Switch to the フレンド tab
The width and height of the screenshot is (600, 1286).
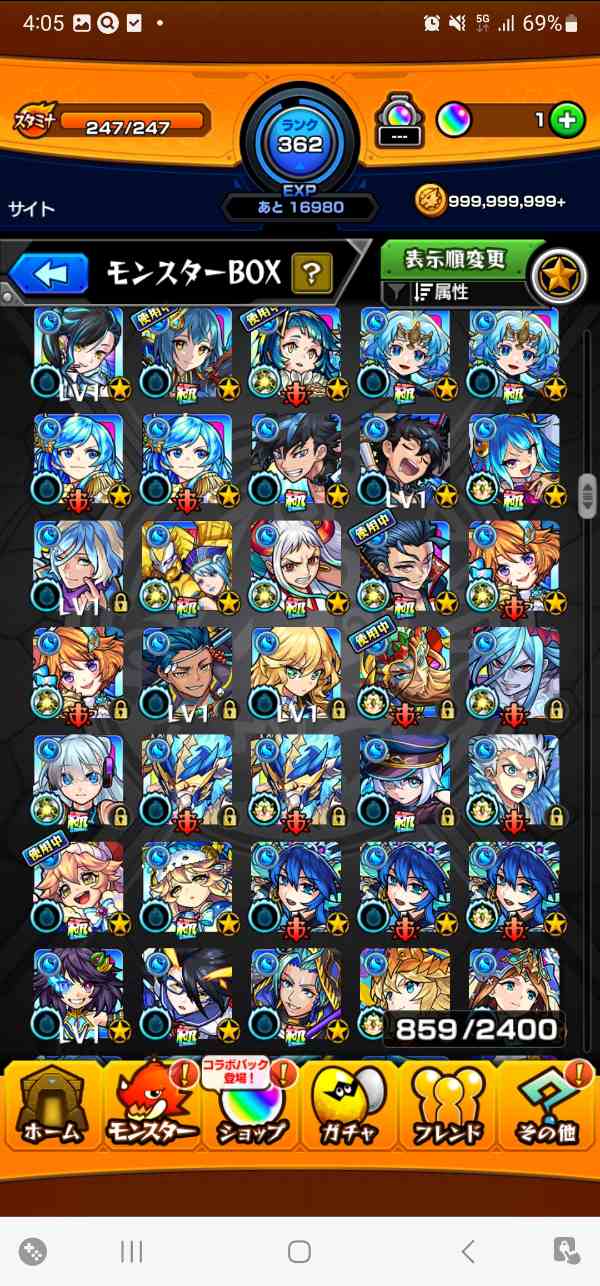click(x=448, y=1105)
